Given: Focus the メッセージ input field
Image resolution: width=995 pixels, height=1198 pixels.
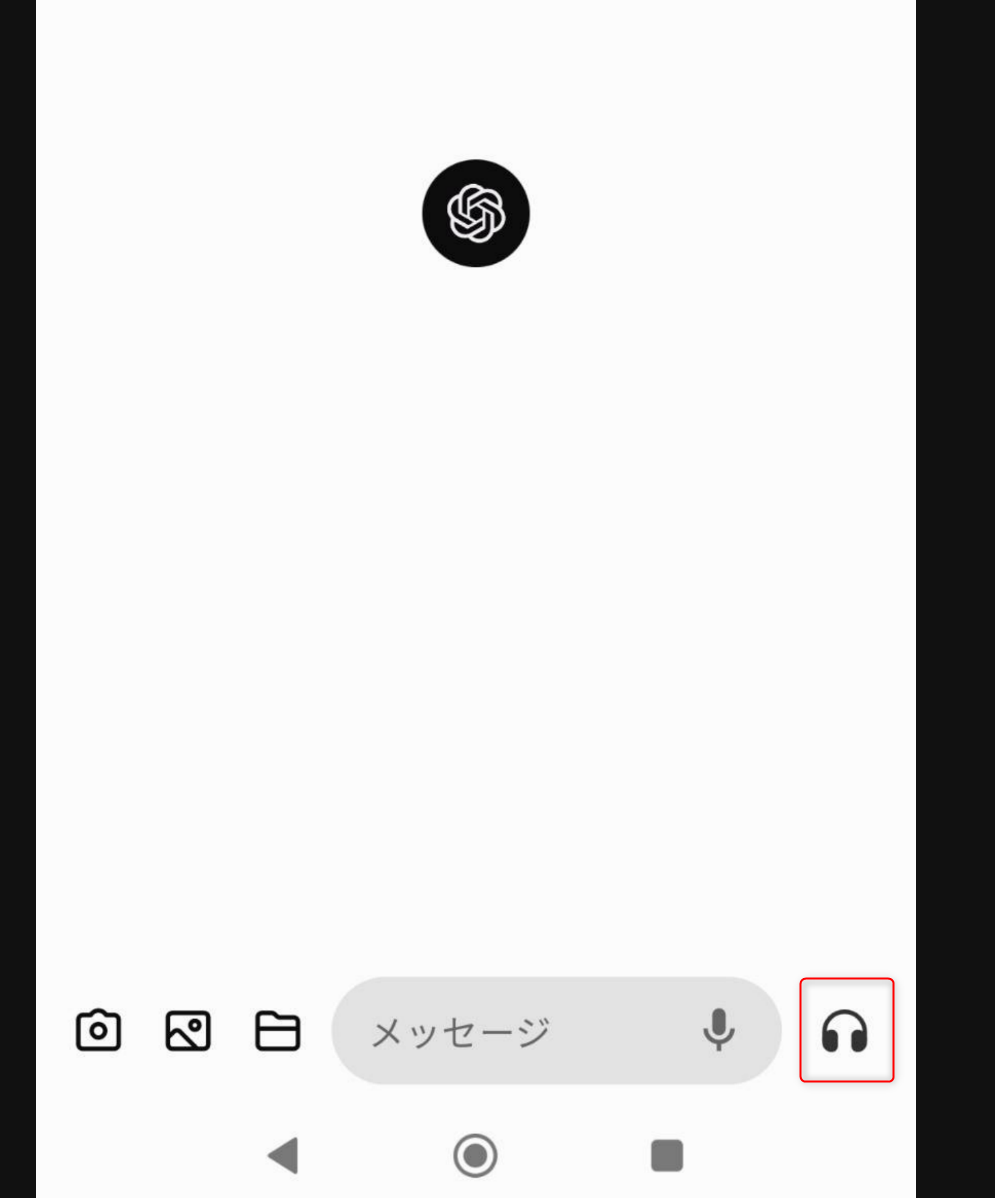Looking at the screenshot, I should click(x=500, y=1031).
